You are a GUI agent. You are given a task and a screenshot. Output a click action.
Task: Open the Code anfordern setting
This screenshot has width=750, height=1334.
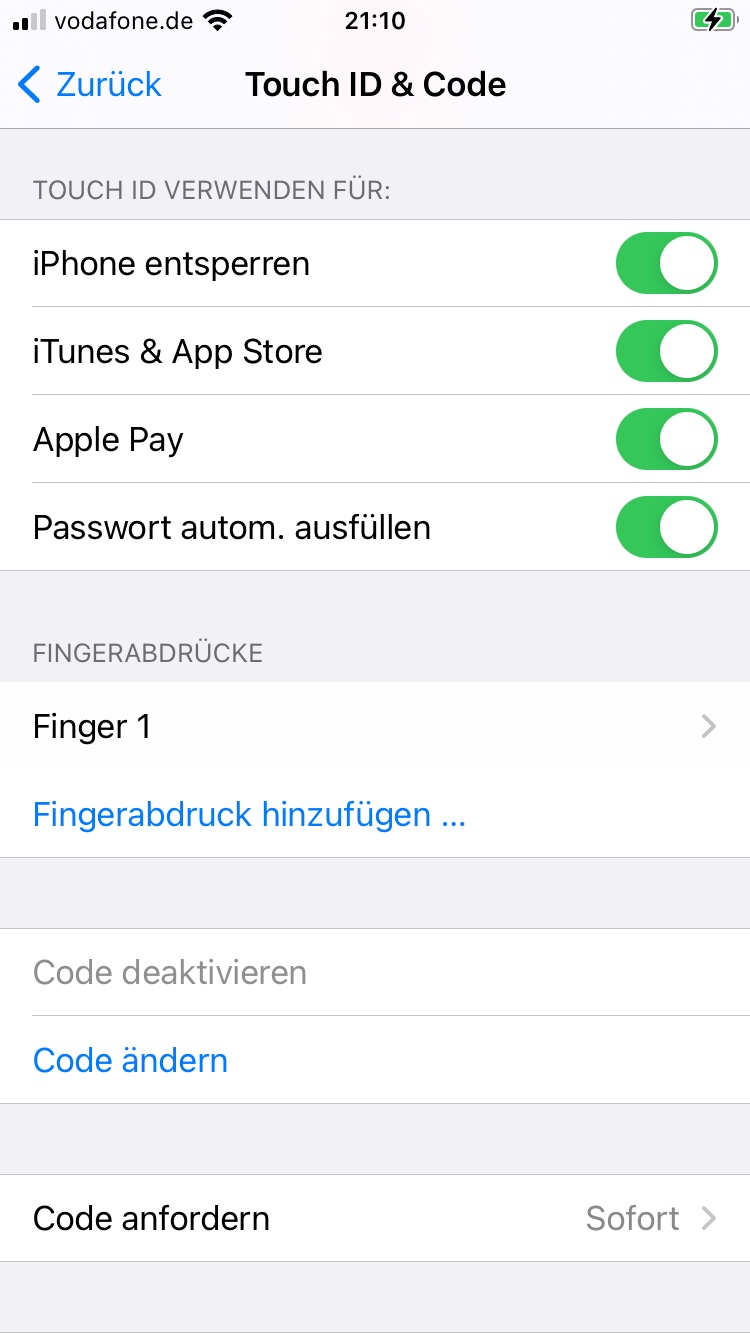pyautogui.click(x=375, y=1218)
